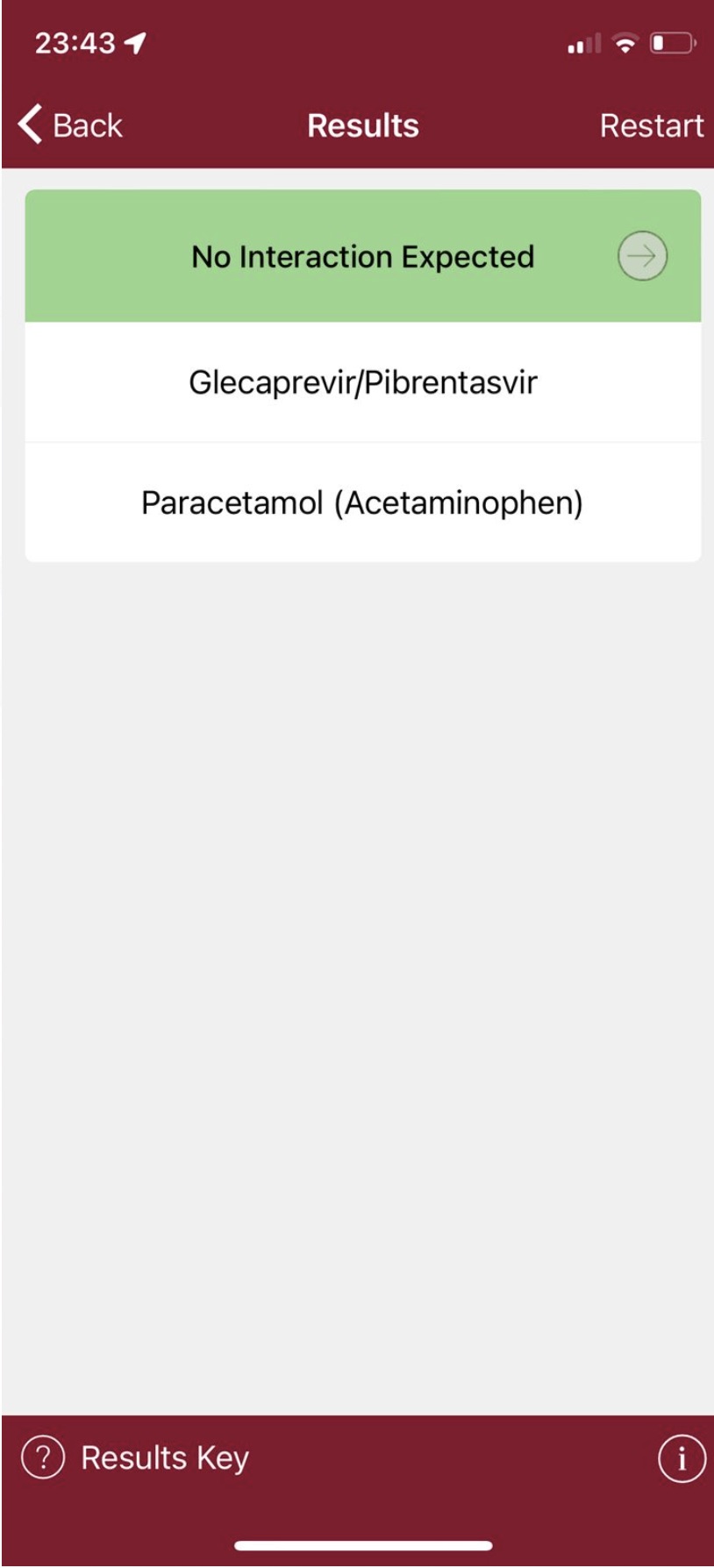Open the info icon in the bottom bar

681,1458
